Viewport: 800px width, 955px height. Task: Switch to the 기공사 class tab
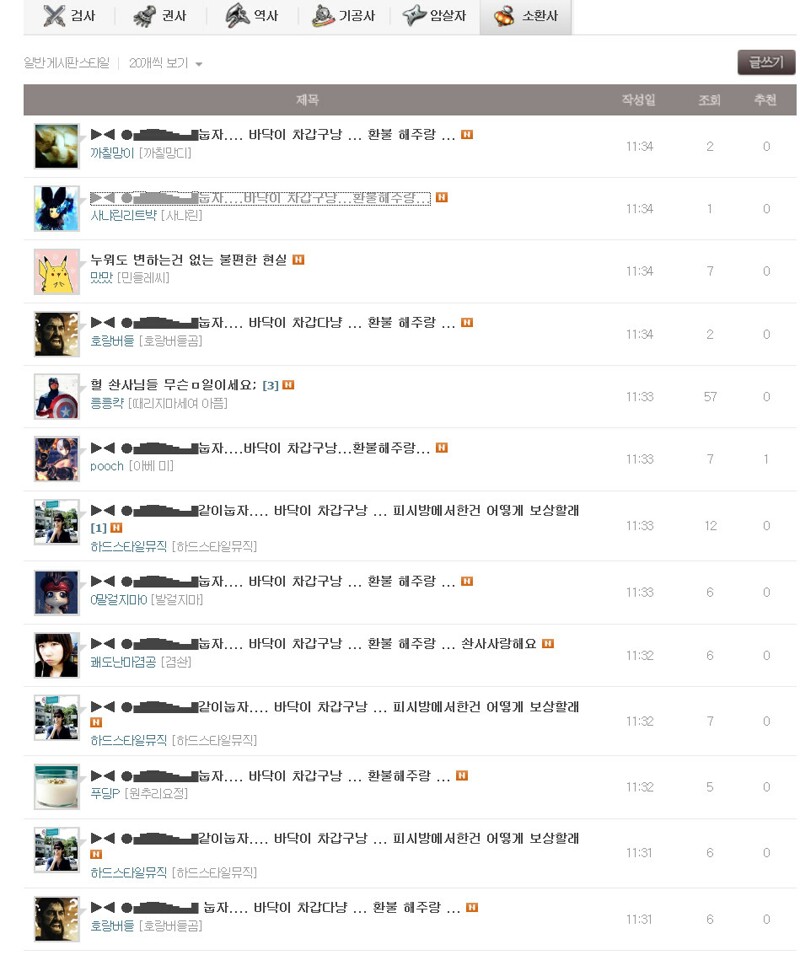343,16
